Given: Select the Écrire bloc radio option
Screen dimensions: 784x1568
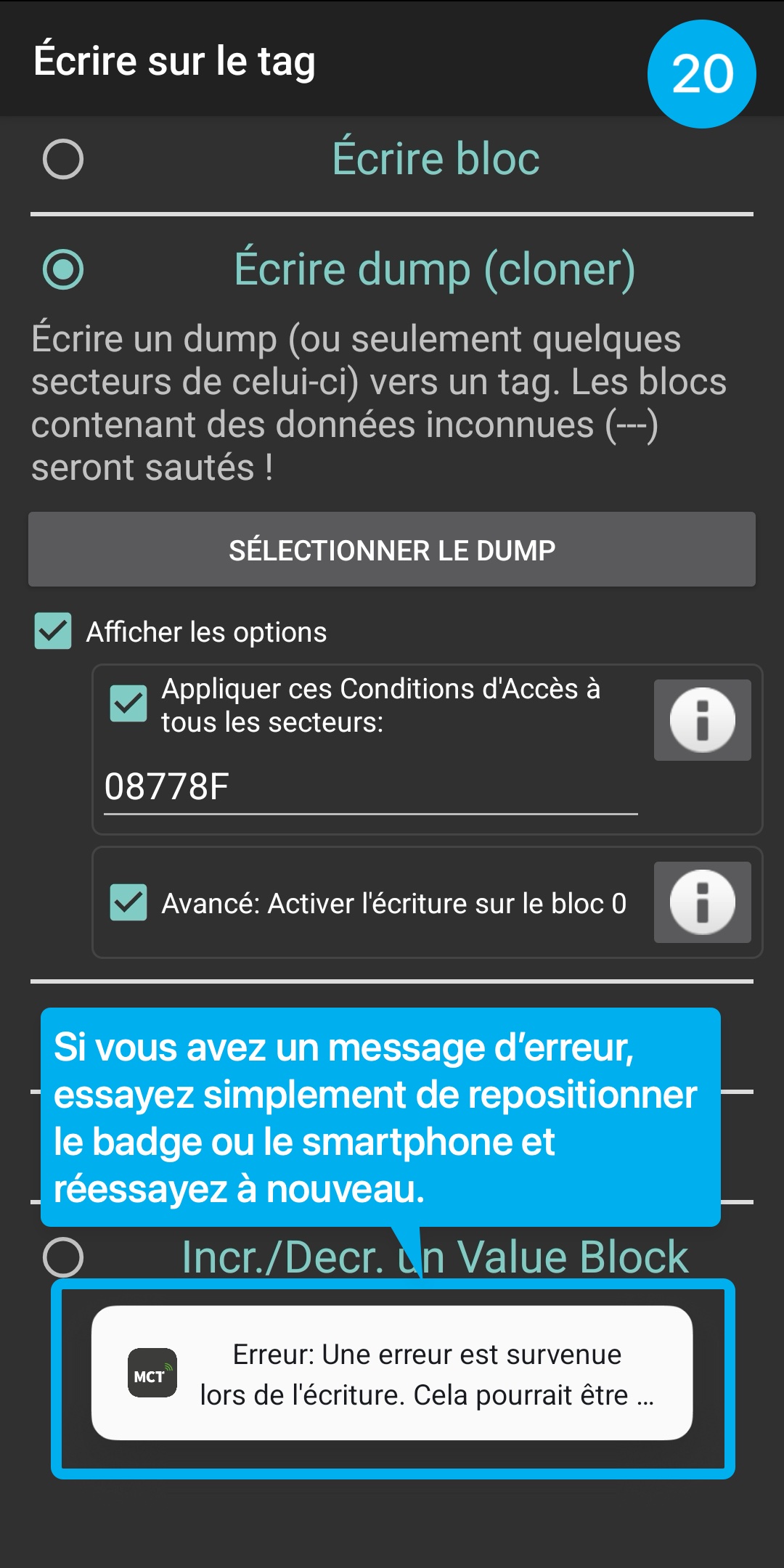Looking at the screenshot, I should point(62,158).
